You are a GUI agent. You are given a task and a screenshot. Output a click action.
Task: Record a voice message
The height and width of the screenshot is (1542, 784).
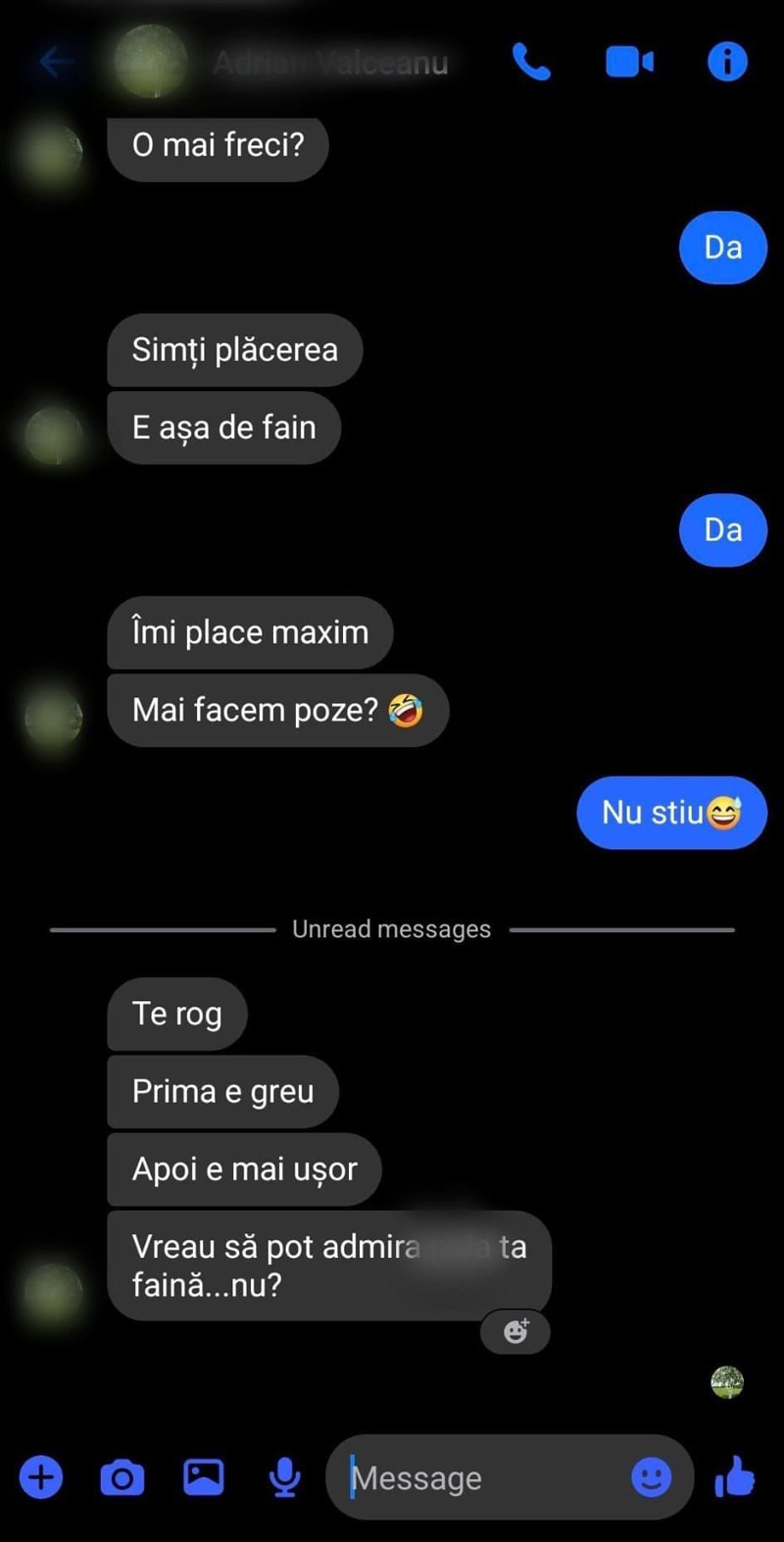coord(284,1476)
